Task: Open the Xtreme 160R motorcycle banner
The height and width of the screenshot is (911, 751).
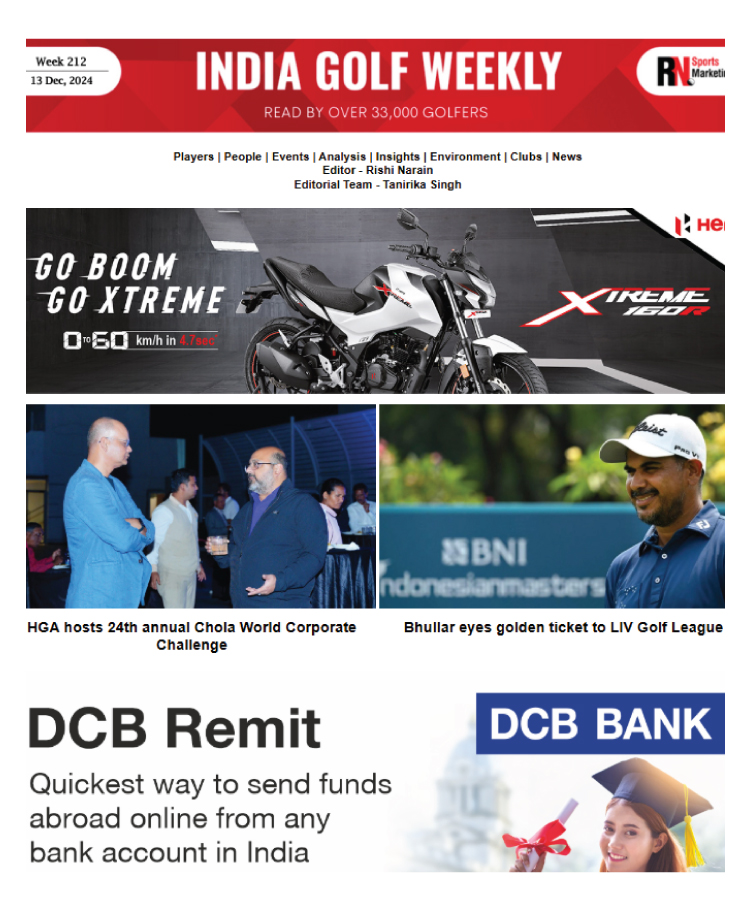Action: click(x=375, y=300)
